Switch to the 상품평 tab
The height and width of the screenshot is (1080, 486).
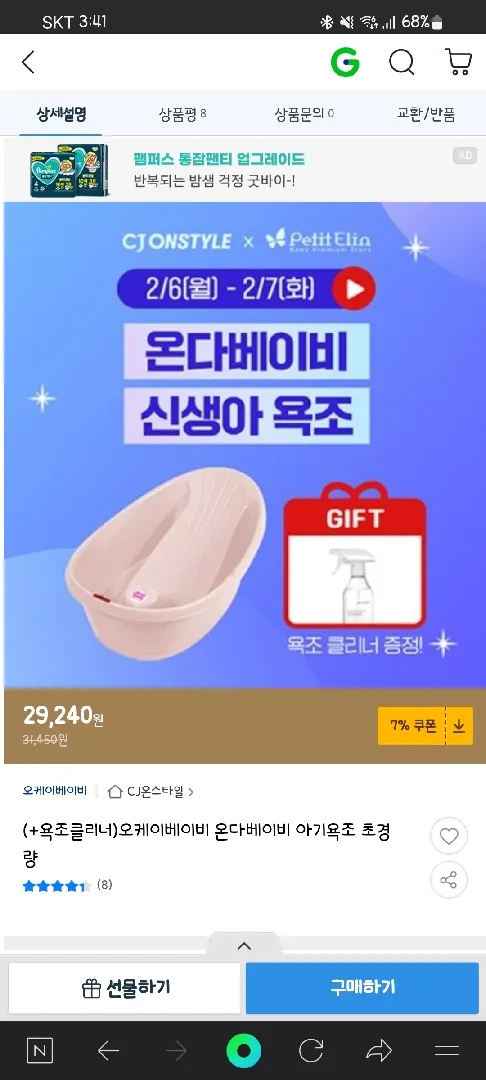(x=182, y=114)
